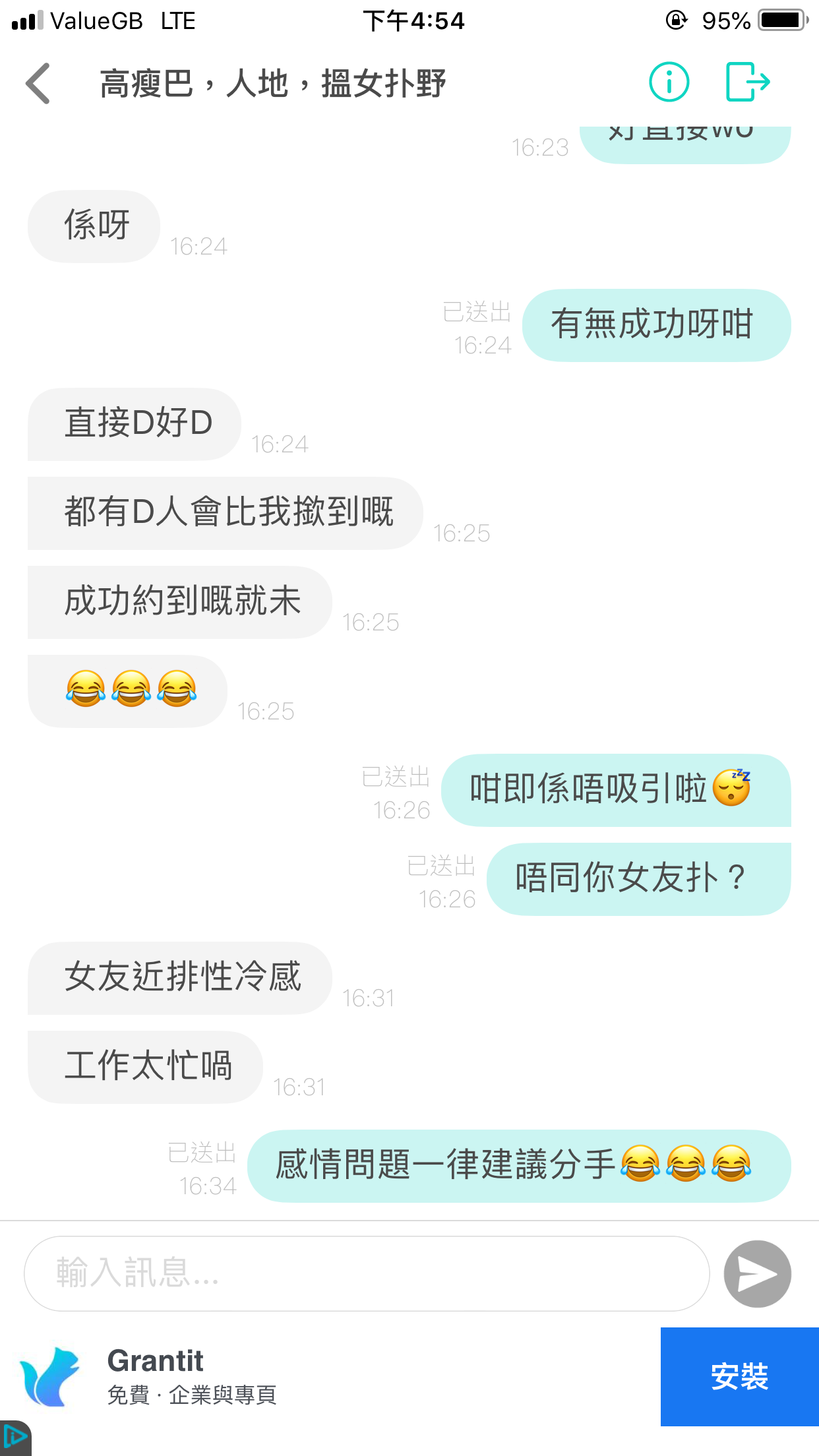Focus the message input field

(367, 1273)
